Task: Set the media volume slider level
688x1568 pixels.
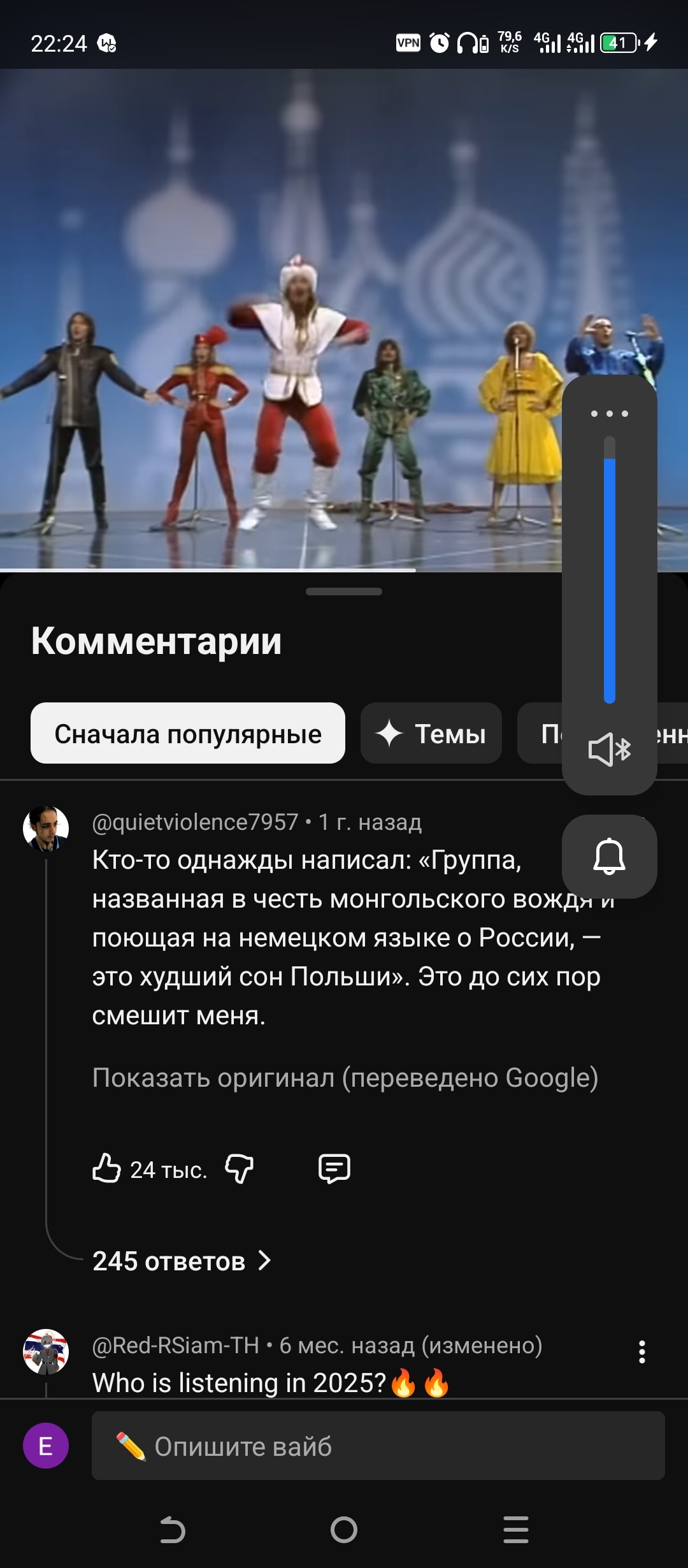Action: [x=609, y=574]
